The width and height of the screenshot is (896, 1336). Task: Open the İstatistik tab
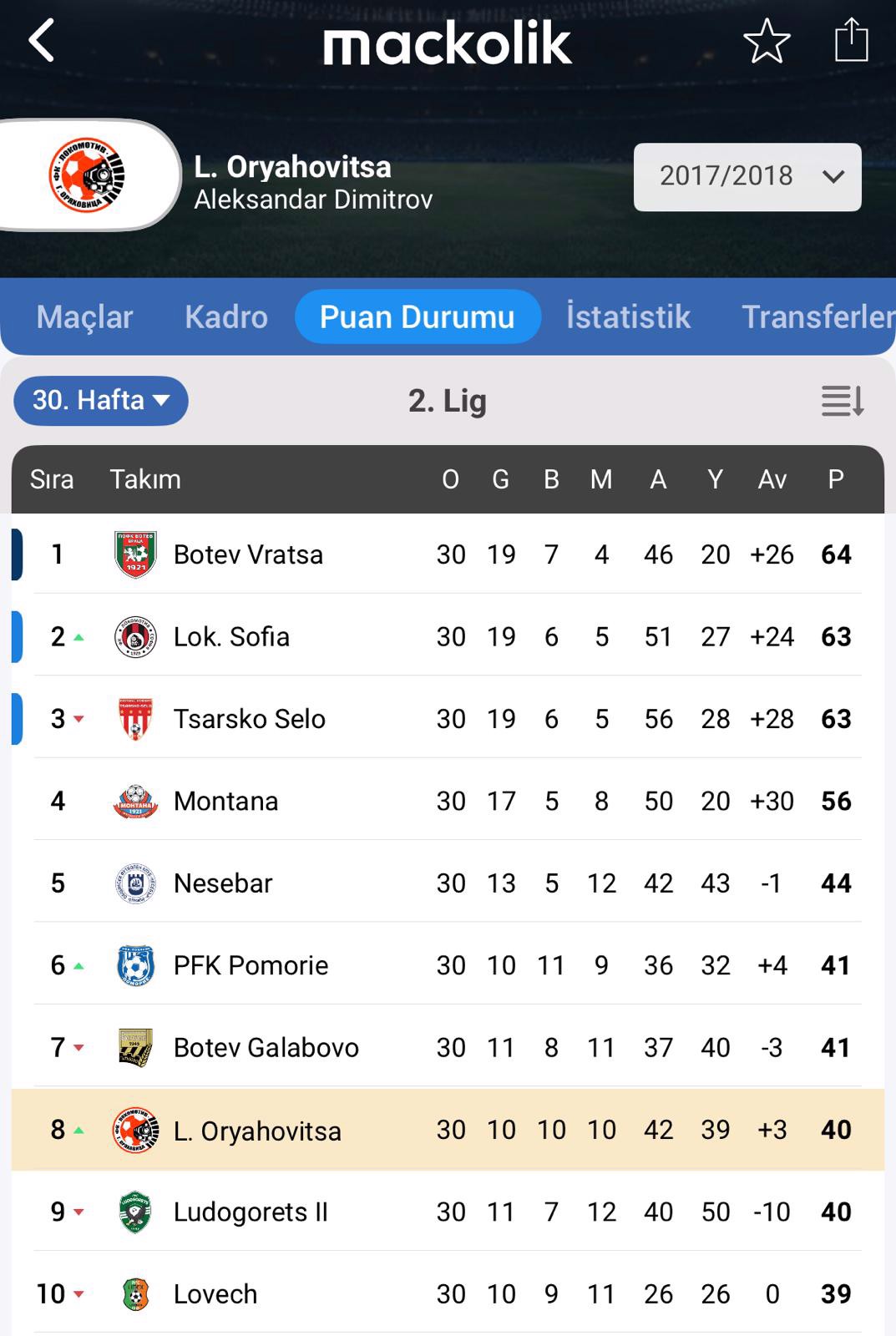point(628,317)
